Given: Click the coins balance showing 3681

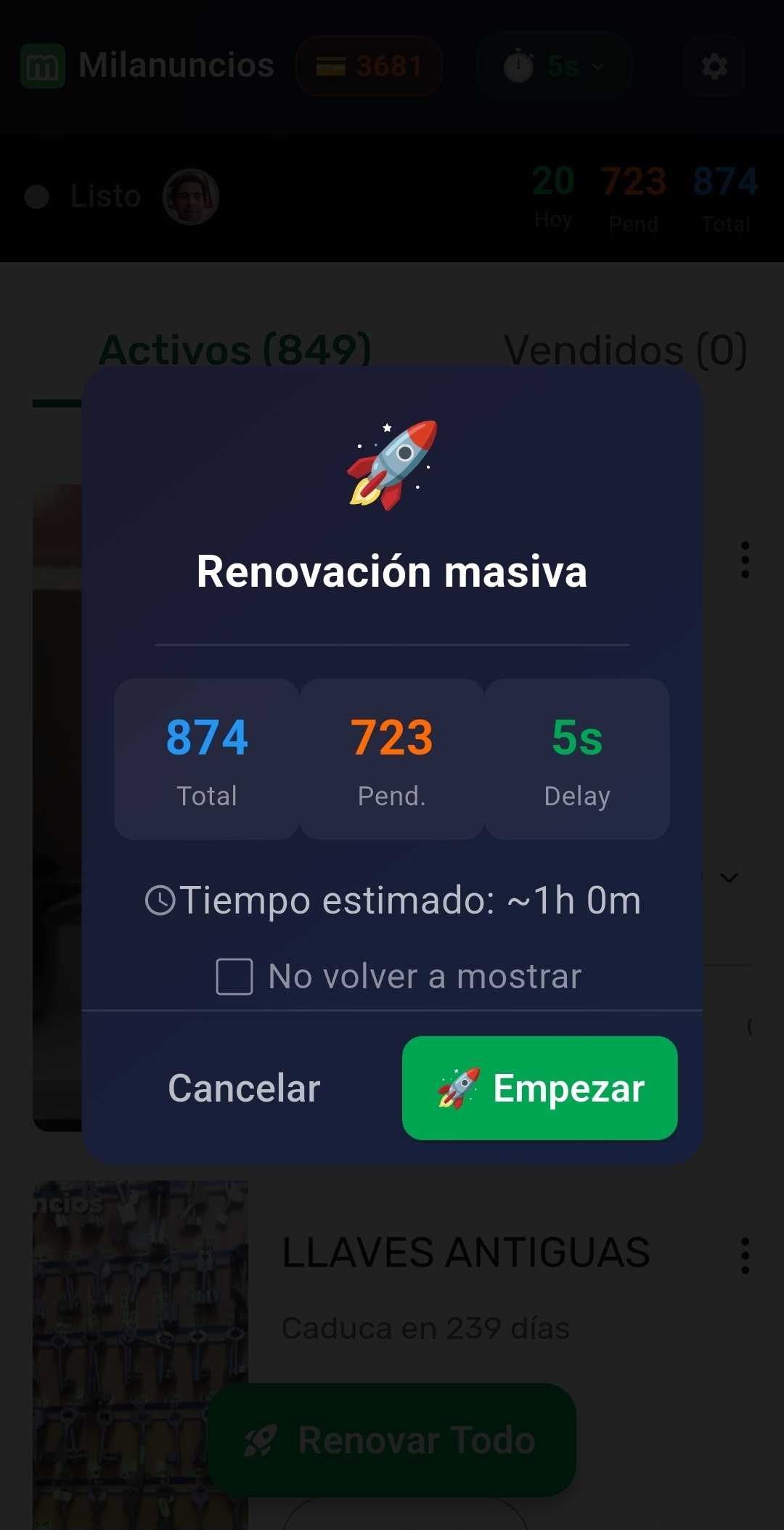Looking at the screenshot, I should click(369, 65).
